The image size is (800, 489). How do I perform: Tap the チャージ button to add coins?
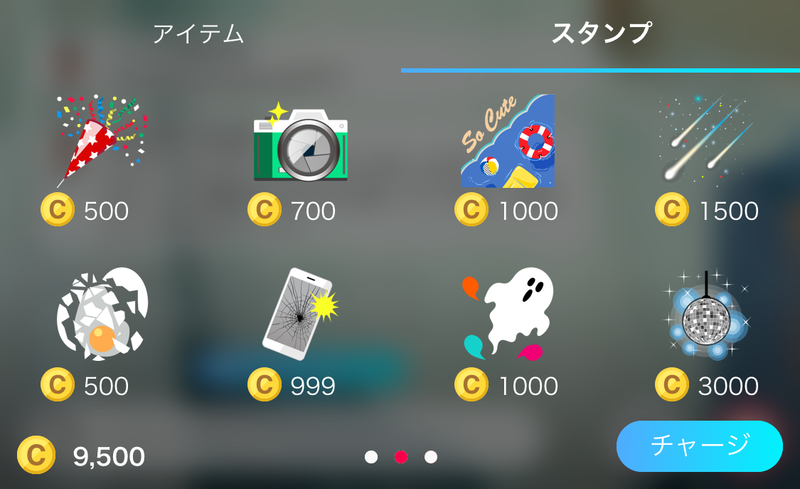699,445
